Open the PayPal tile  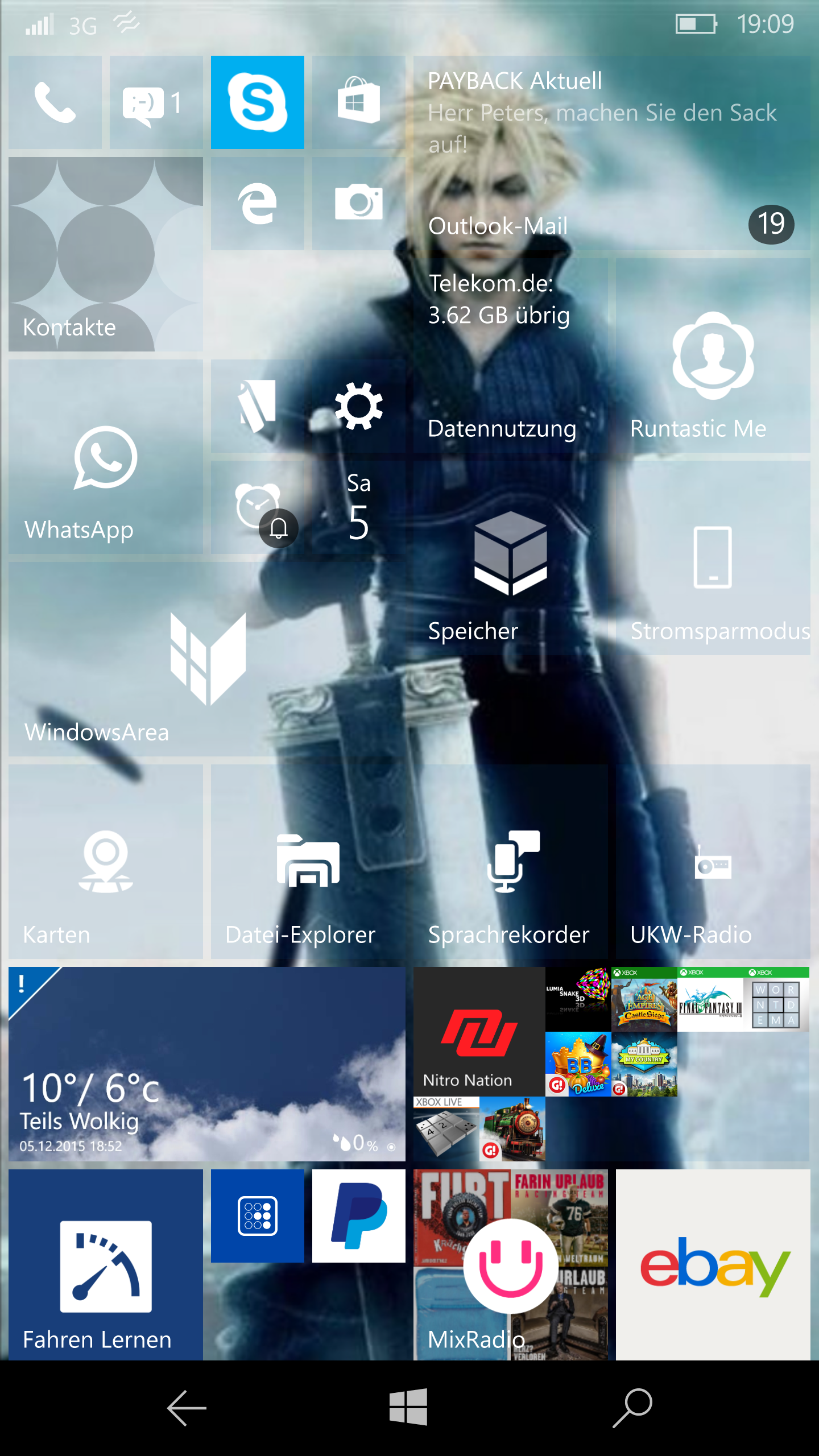(x=359, y=1216)
